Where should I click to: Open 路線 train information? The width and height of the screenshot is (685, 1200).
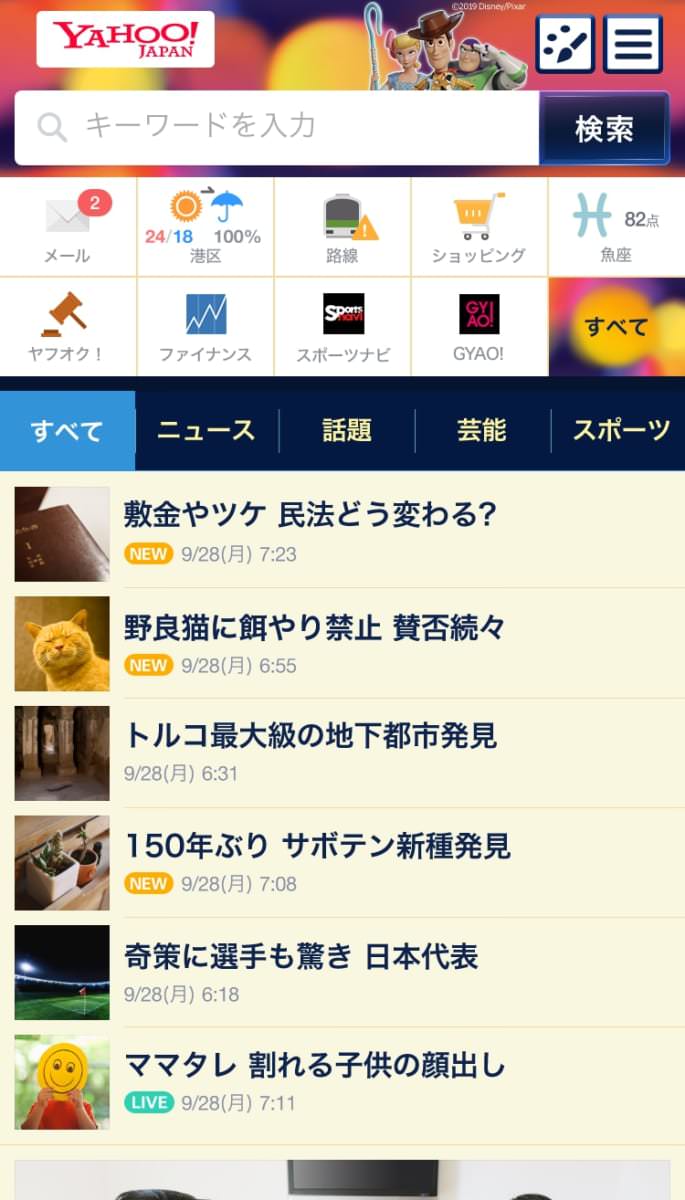(x=342, y=227)
